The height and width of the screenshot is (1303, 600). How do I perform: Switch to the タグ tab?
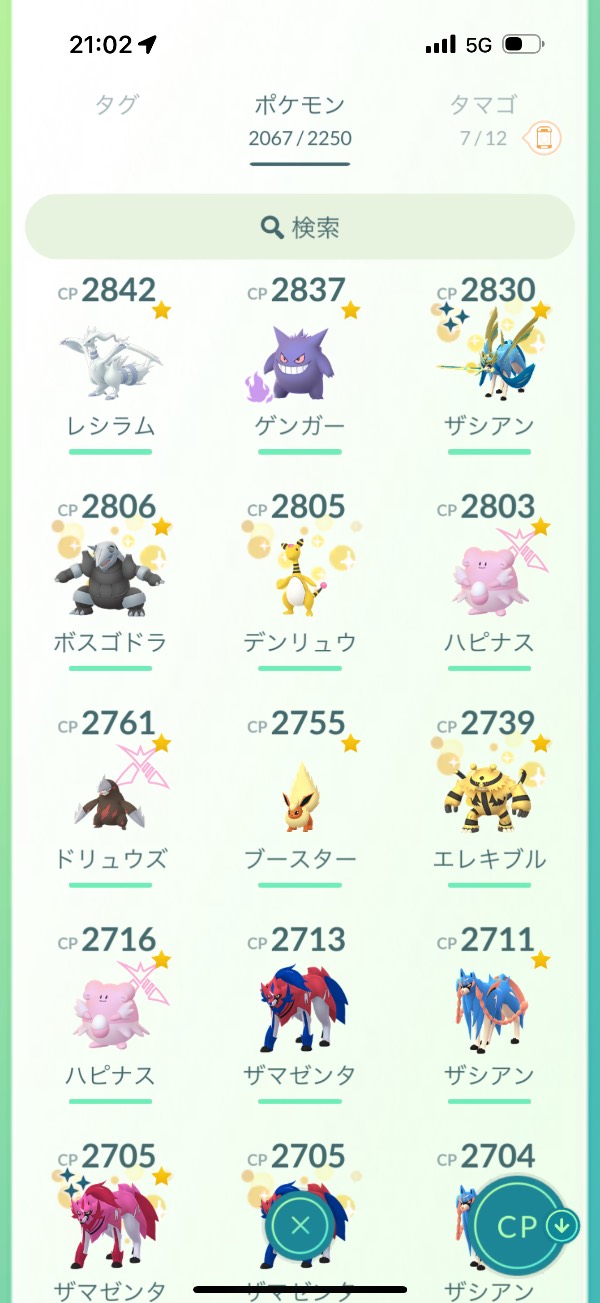point(116,104)
